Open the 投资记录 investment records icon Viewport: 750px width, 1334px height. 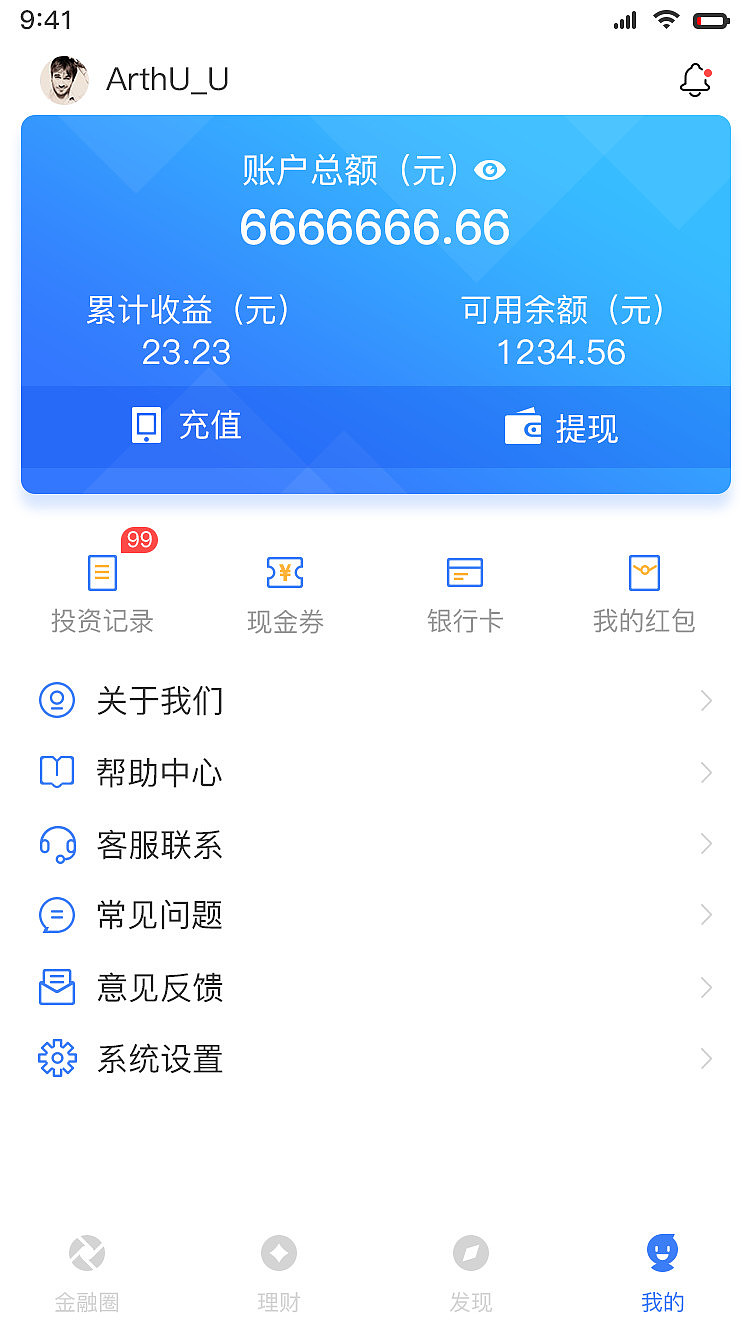point(101,572)
